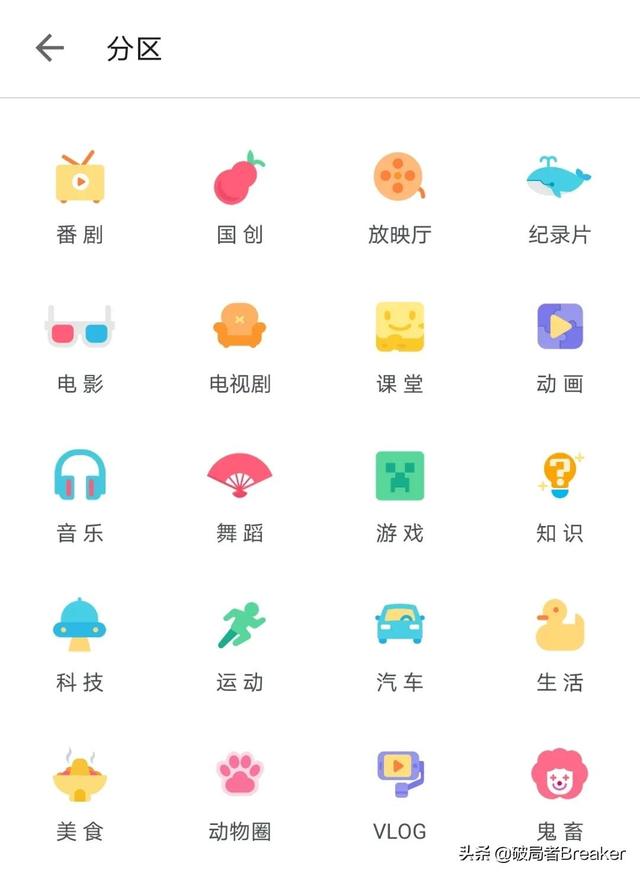Open the 国创 section
The image size is (640, 876).
point(240,178)
